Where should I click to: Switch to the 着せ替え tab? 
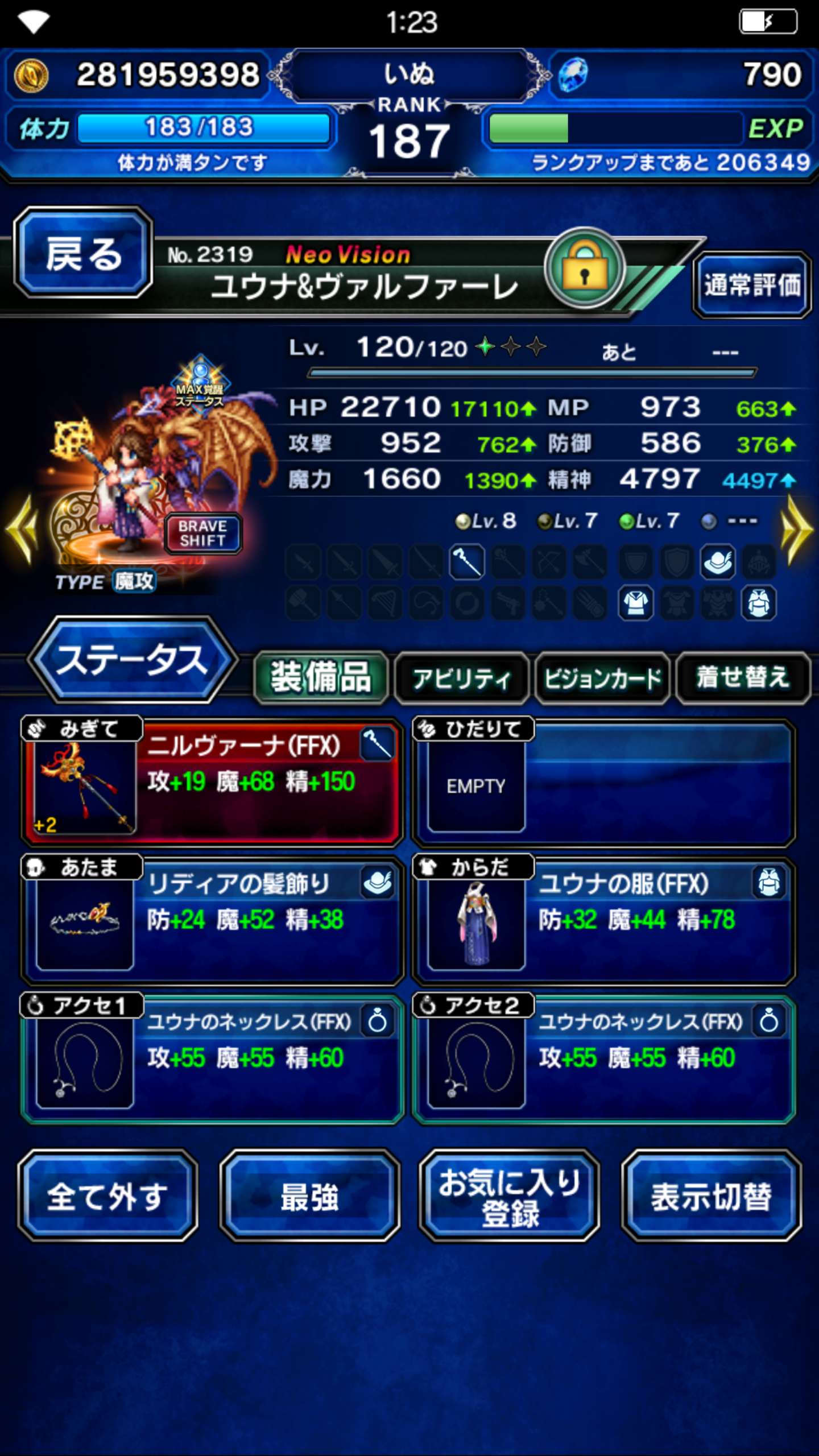pos(743,678)
